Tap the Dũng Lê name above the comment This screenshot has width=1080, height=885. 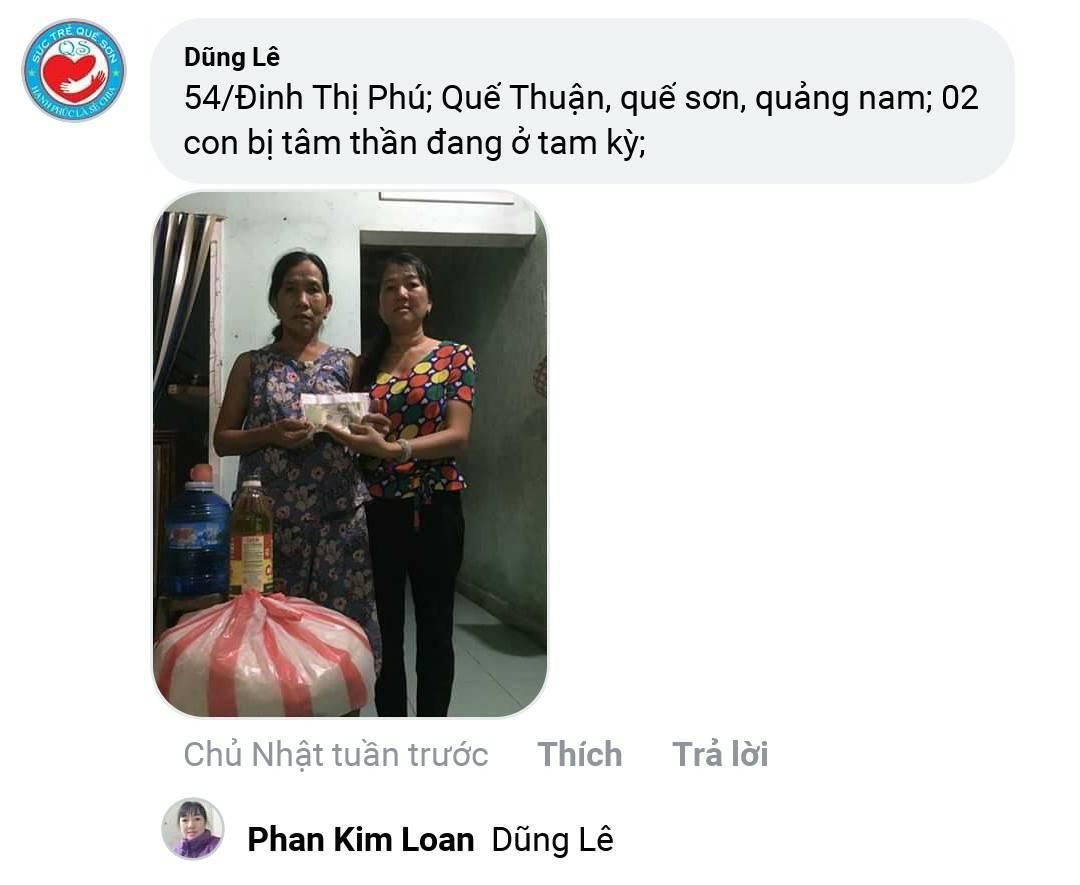(231, 57)
